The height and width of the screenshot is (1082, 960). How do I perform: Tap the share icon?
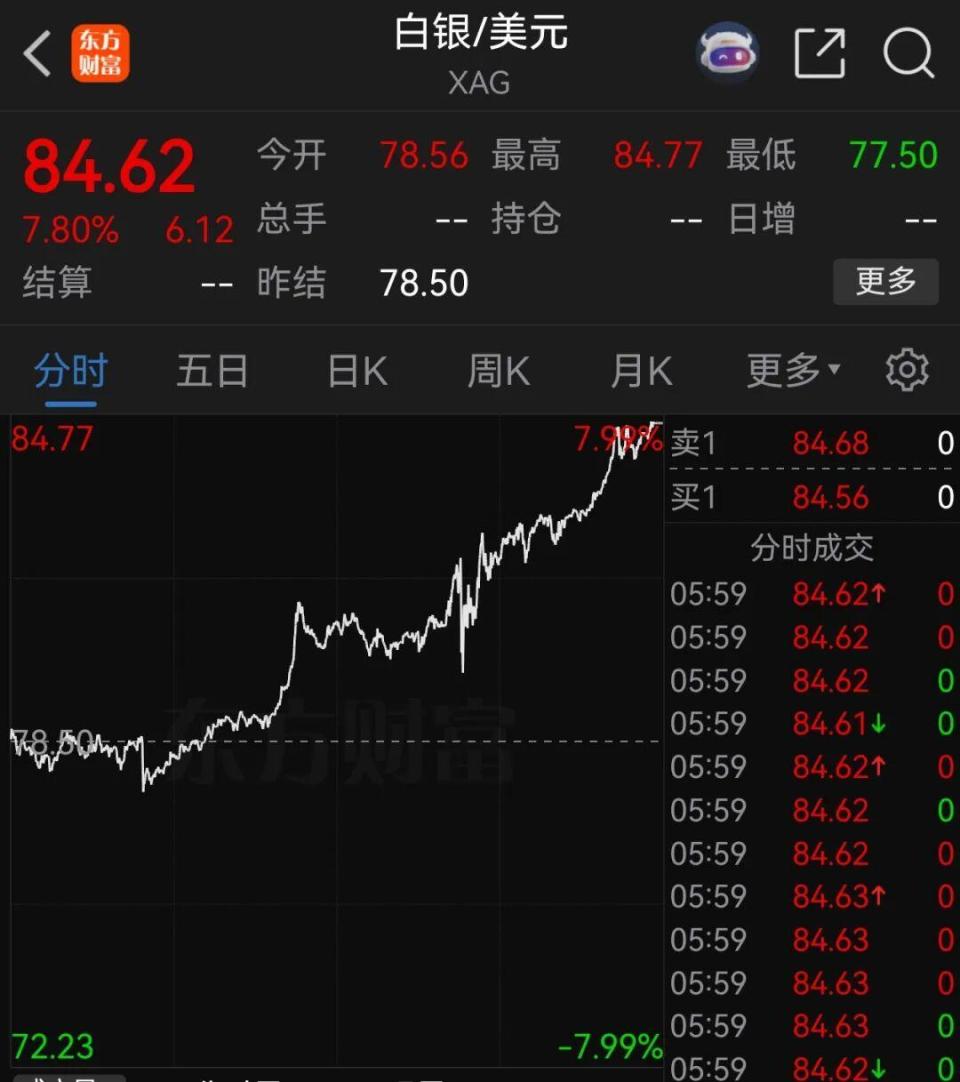(820, 53)
